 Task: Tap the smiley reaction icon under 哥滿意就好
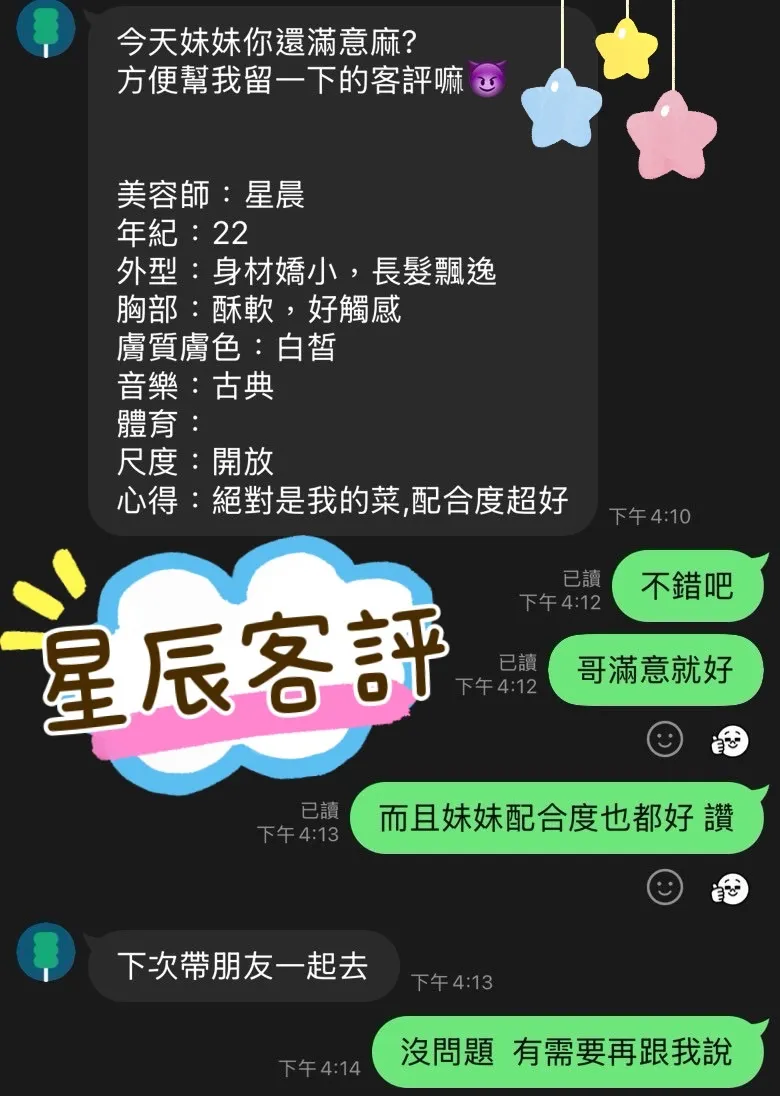(662, 741)
